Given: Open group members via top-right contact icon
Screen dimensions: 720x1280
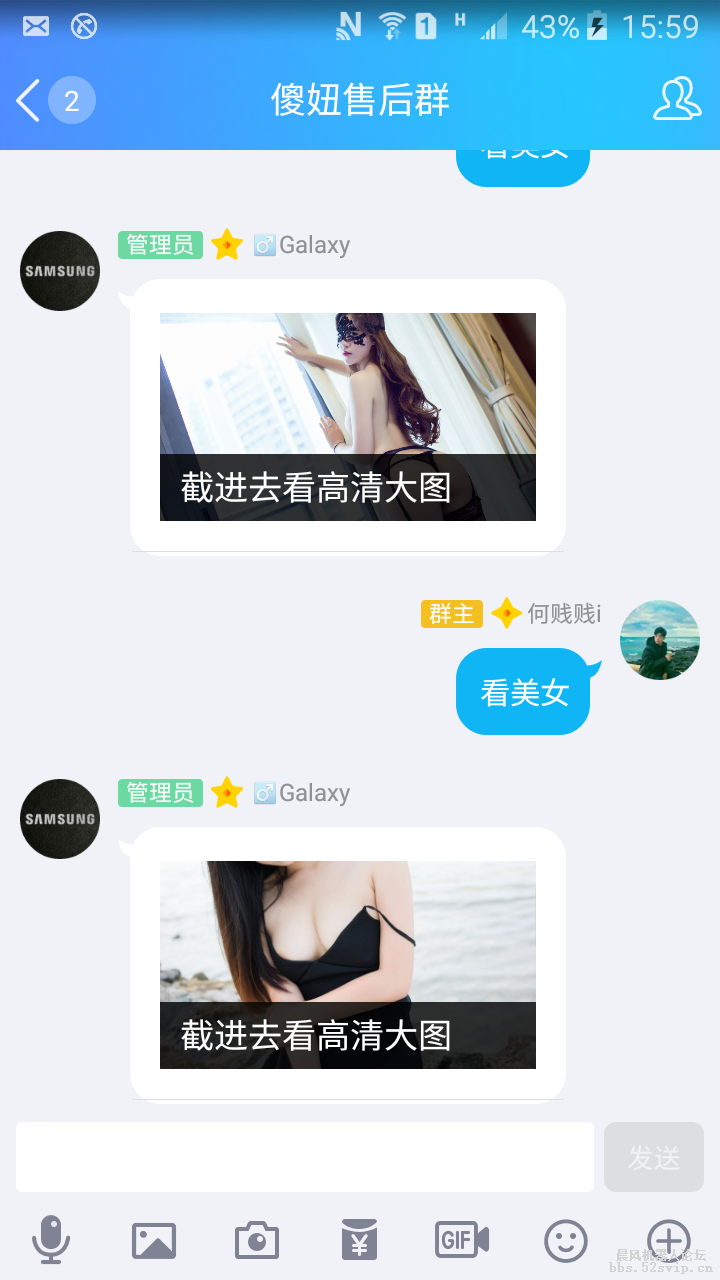Looking at the screenshot, I should click(x=677, y=100).
